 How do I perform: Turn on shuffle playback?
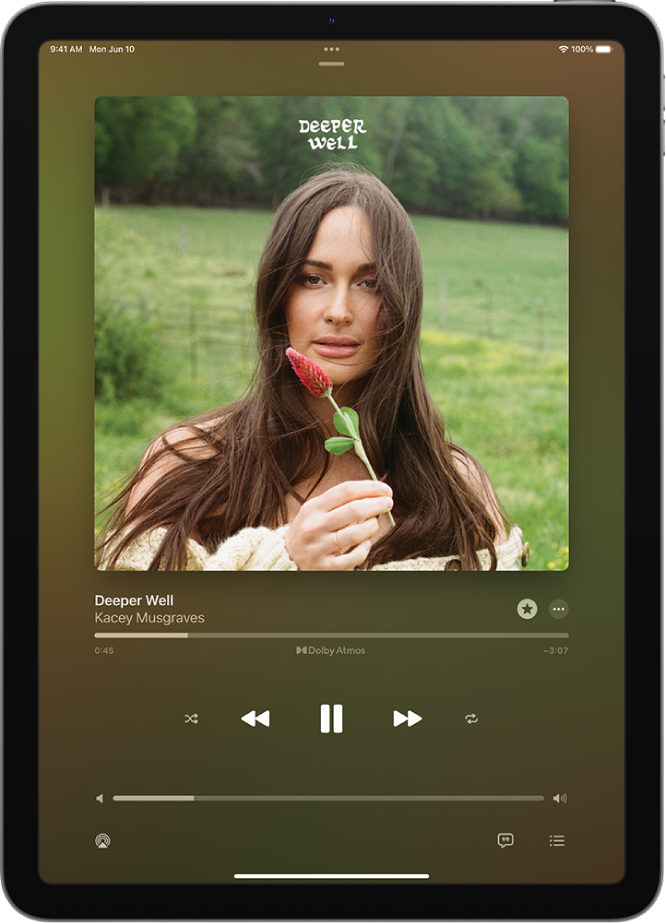(x=191, y=718)
